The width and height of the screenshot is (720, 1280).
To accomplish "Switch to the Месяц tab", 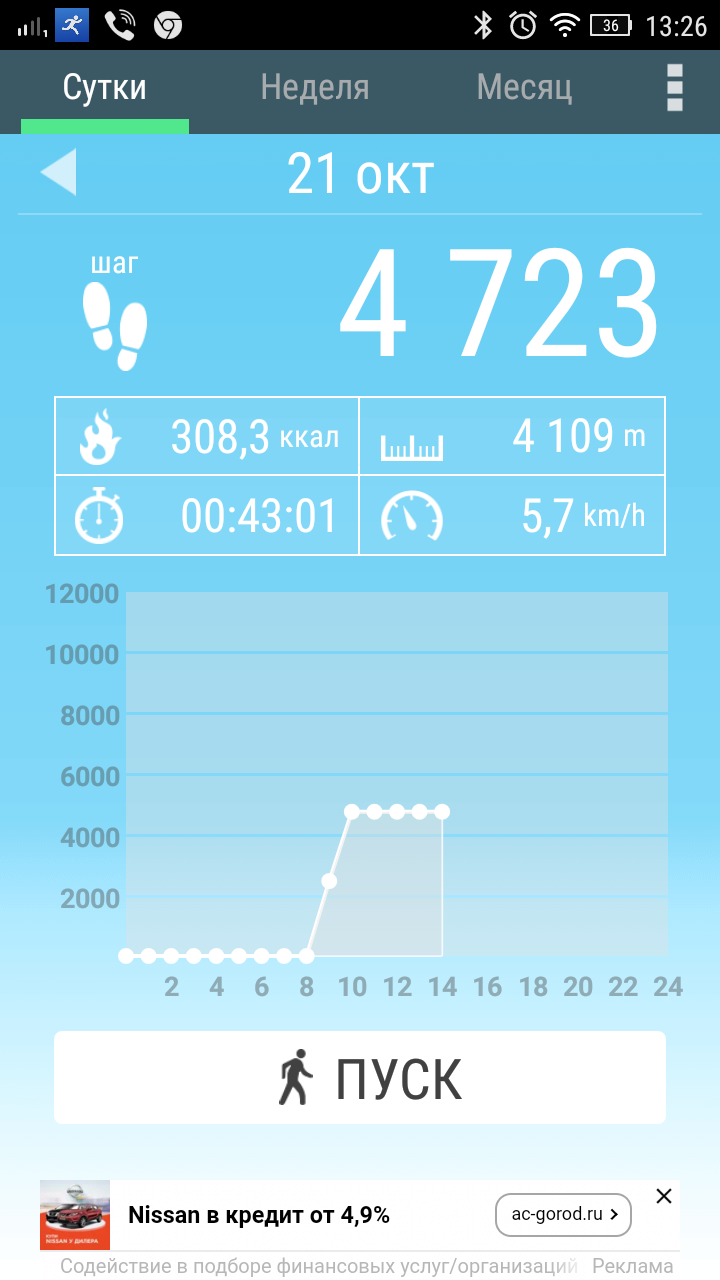I will 524,88.
